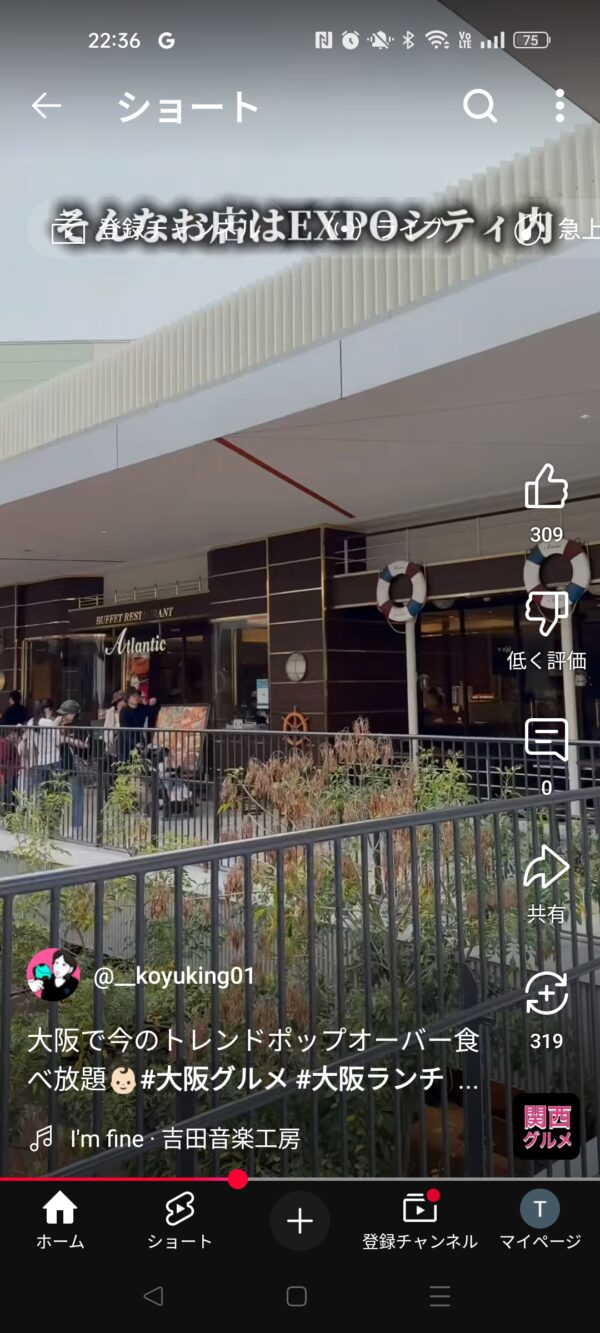Open search from the top bar

[480, 106]
